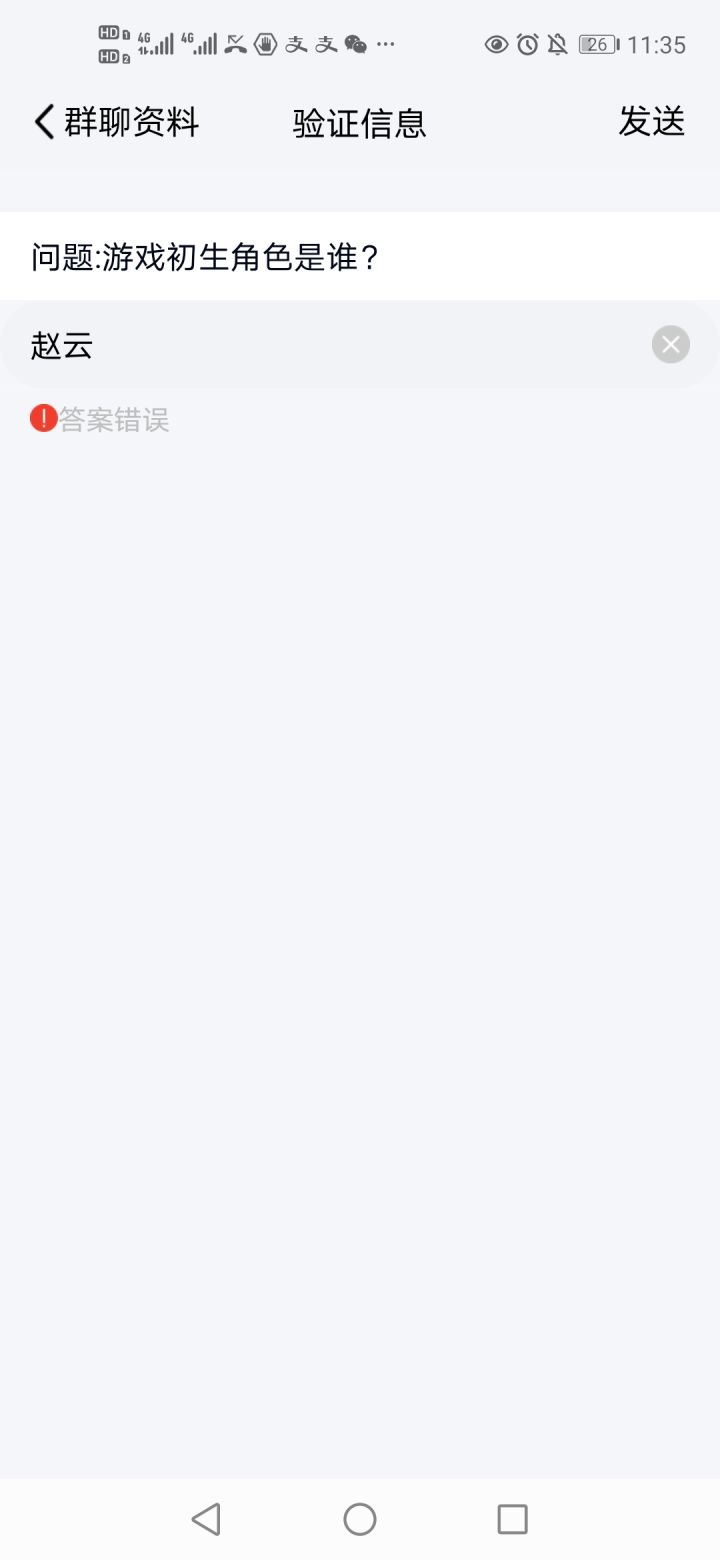This screenshot has width=720, height=1560.
Task: Tap the back arrow beside 群聊资料
Action: (41, 120)
